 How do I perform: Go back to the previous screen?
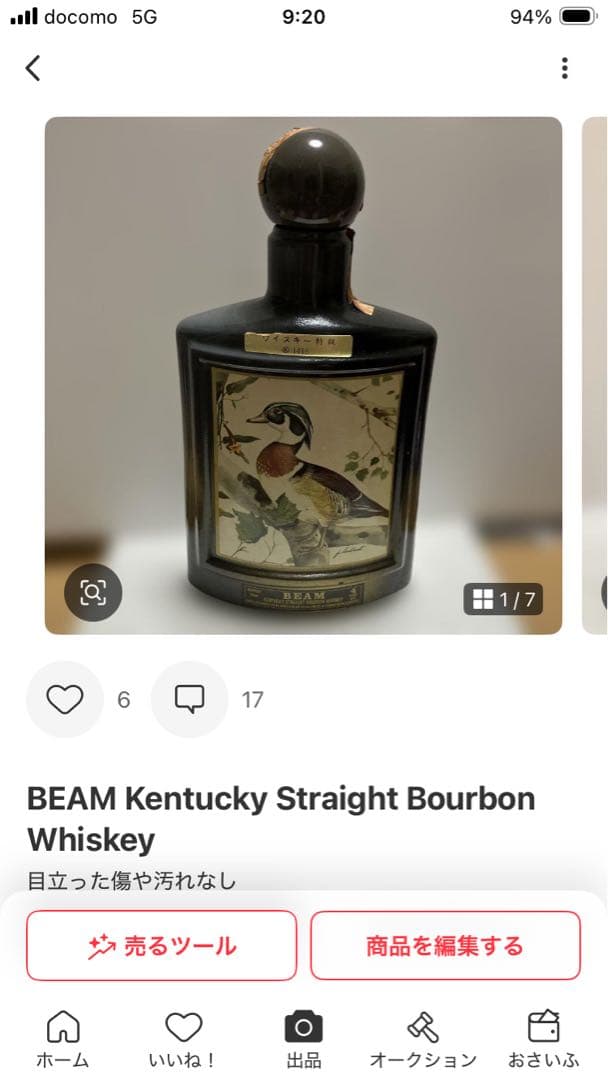pyautogui.click(x=33, y=68)
